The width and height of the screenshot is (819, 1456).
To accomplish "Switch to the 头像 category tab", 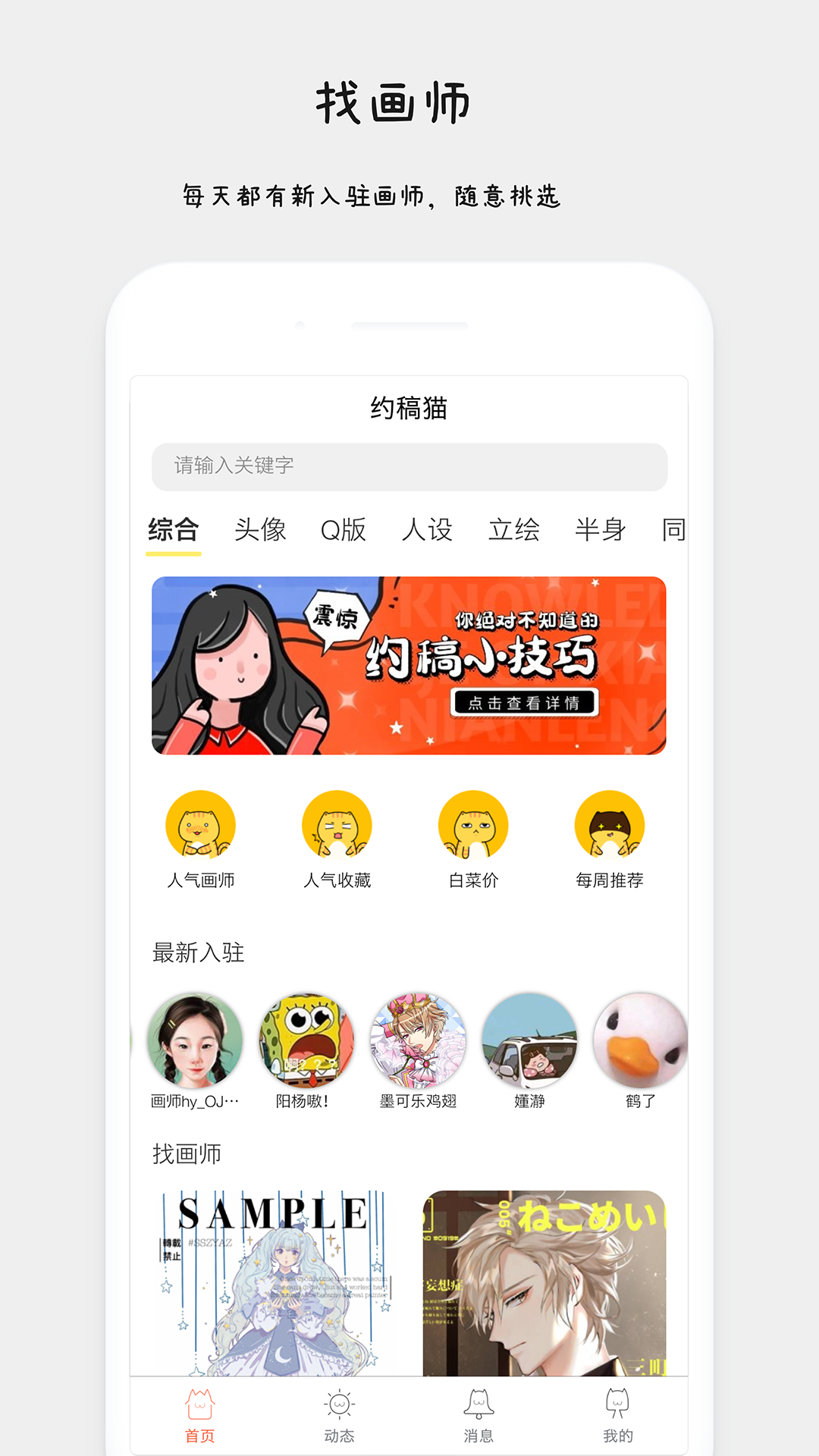I will point(261,529).
